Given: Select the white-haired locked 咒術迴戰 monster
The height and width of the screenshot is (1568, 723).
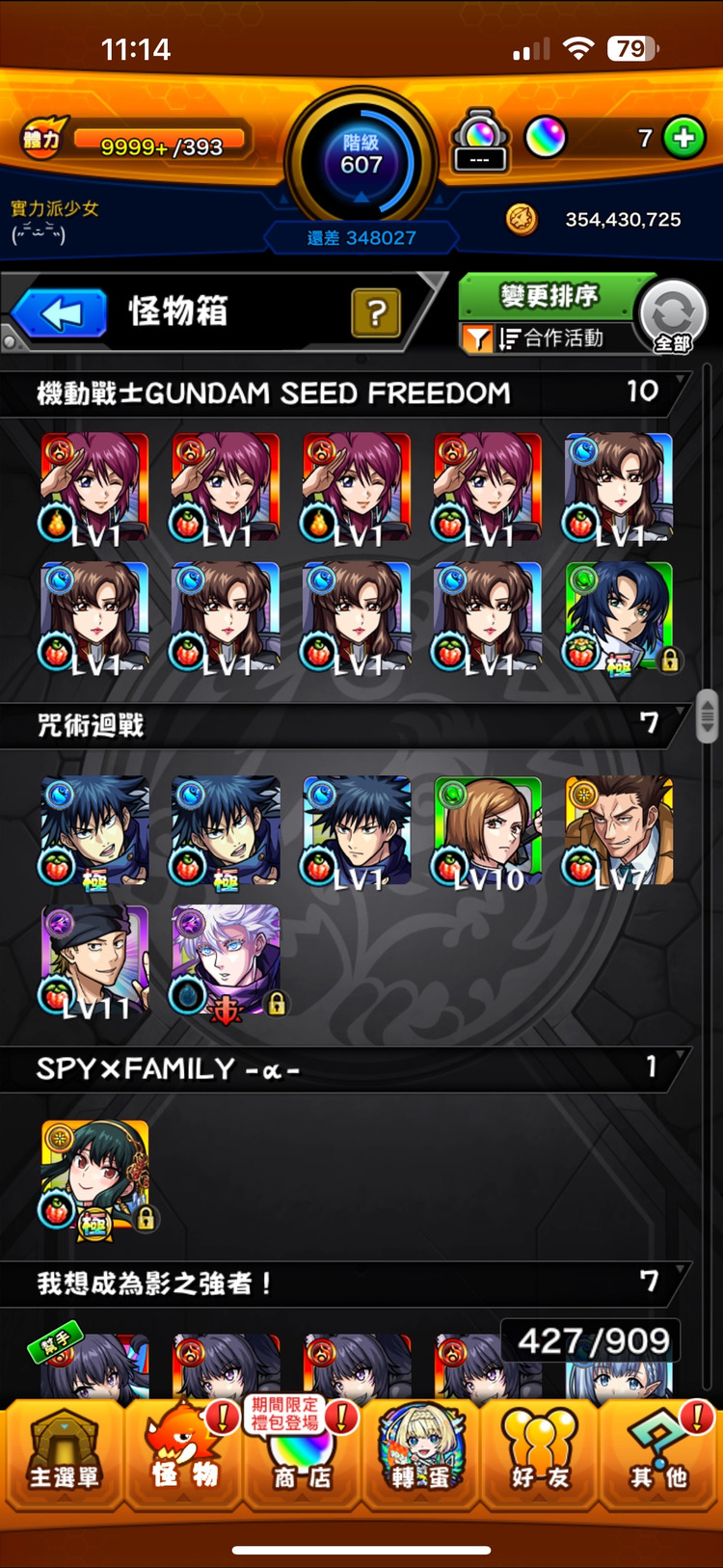Looking at the screenshot, I should tap(227, 960).
